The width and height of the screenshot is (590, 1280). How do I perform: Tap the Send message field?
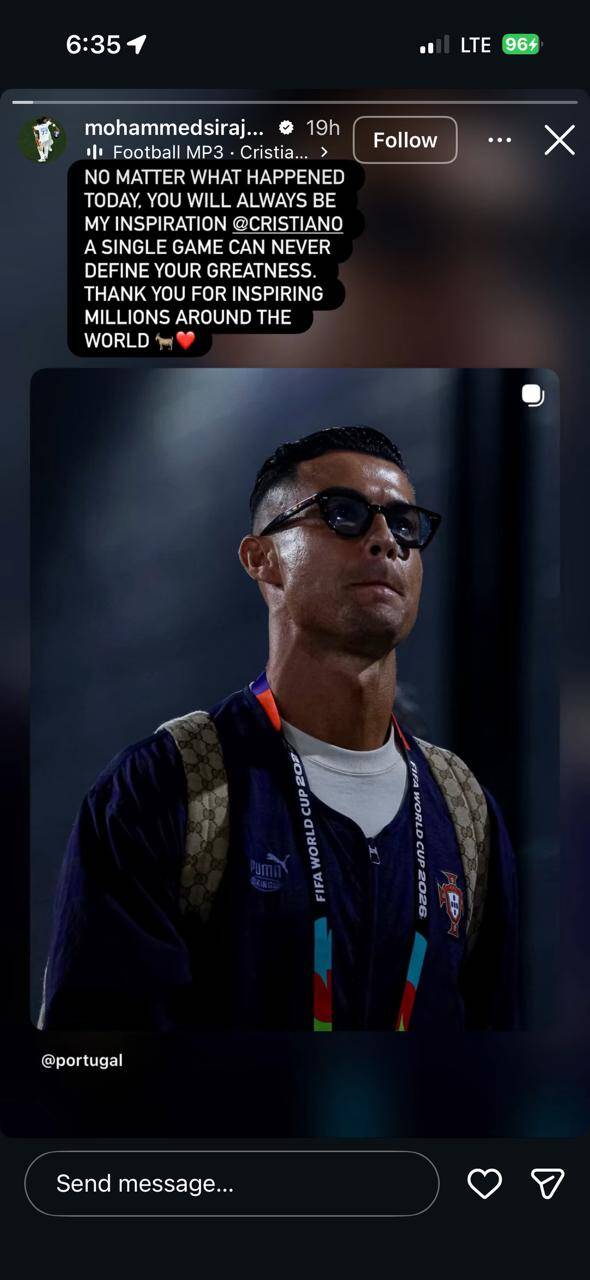tap(232, 1184)
